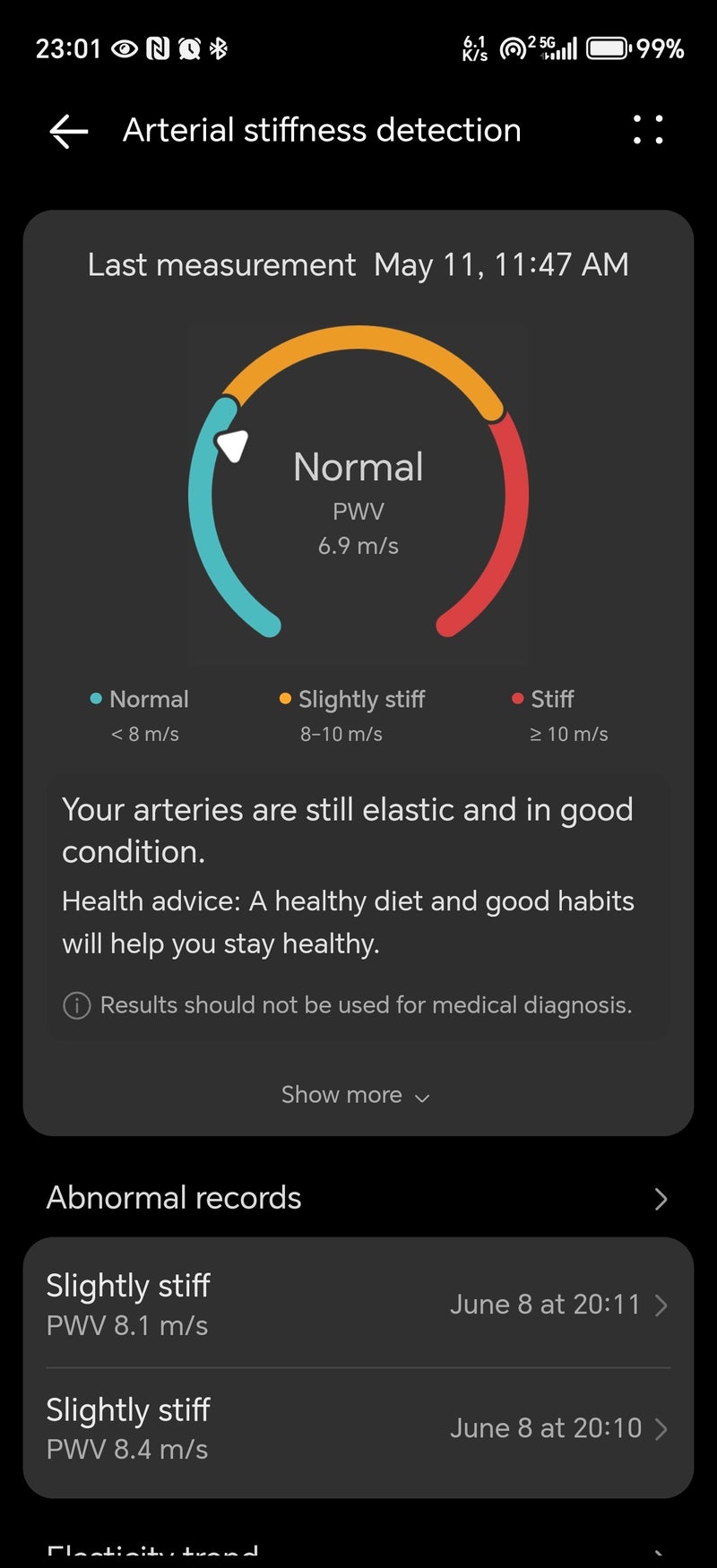Go back using the arrow icon
Image resolution: width=717 pixels, height=1568 pixels.
coord(69,131)
